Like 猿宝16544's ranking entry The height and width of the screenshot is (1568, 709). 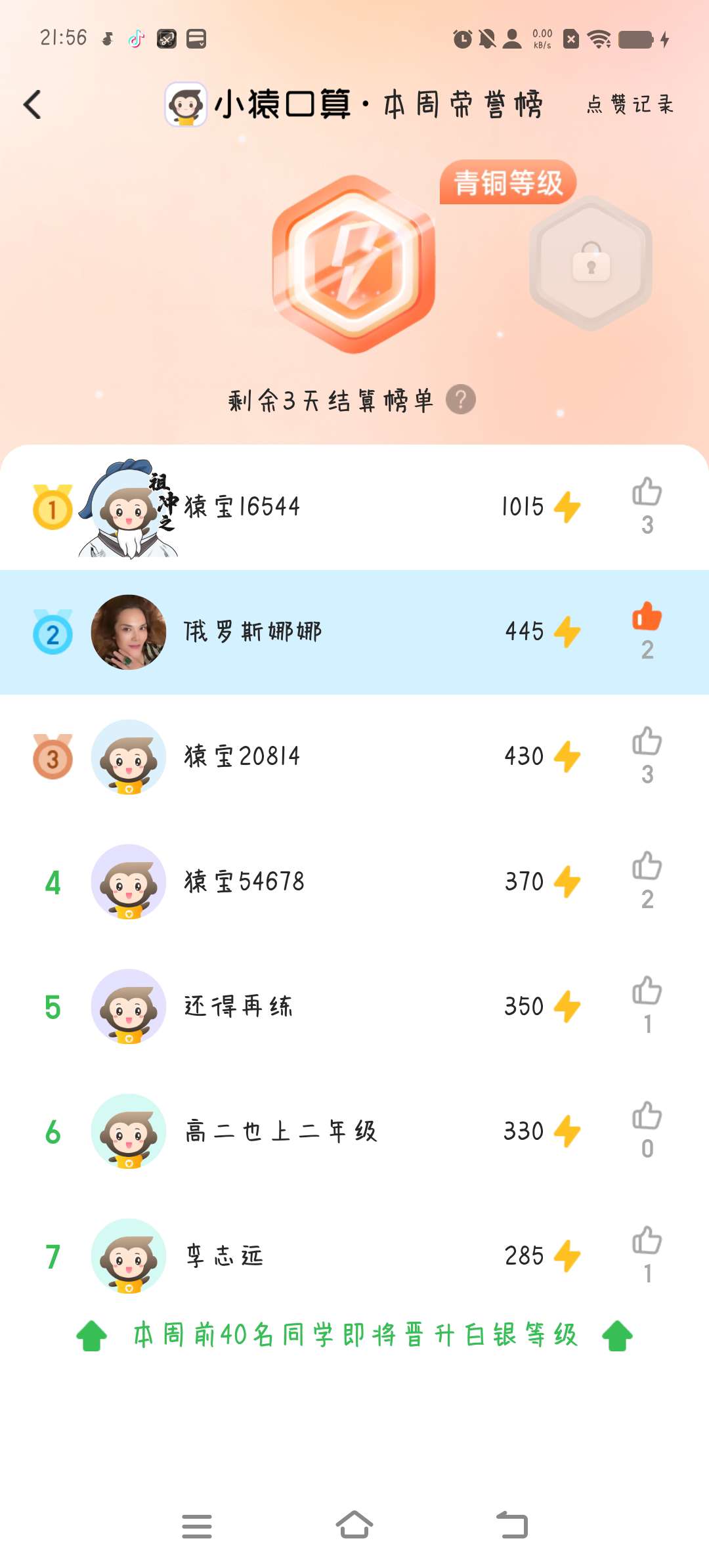(647, 492)
